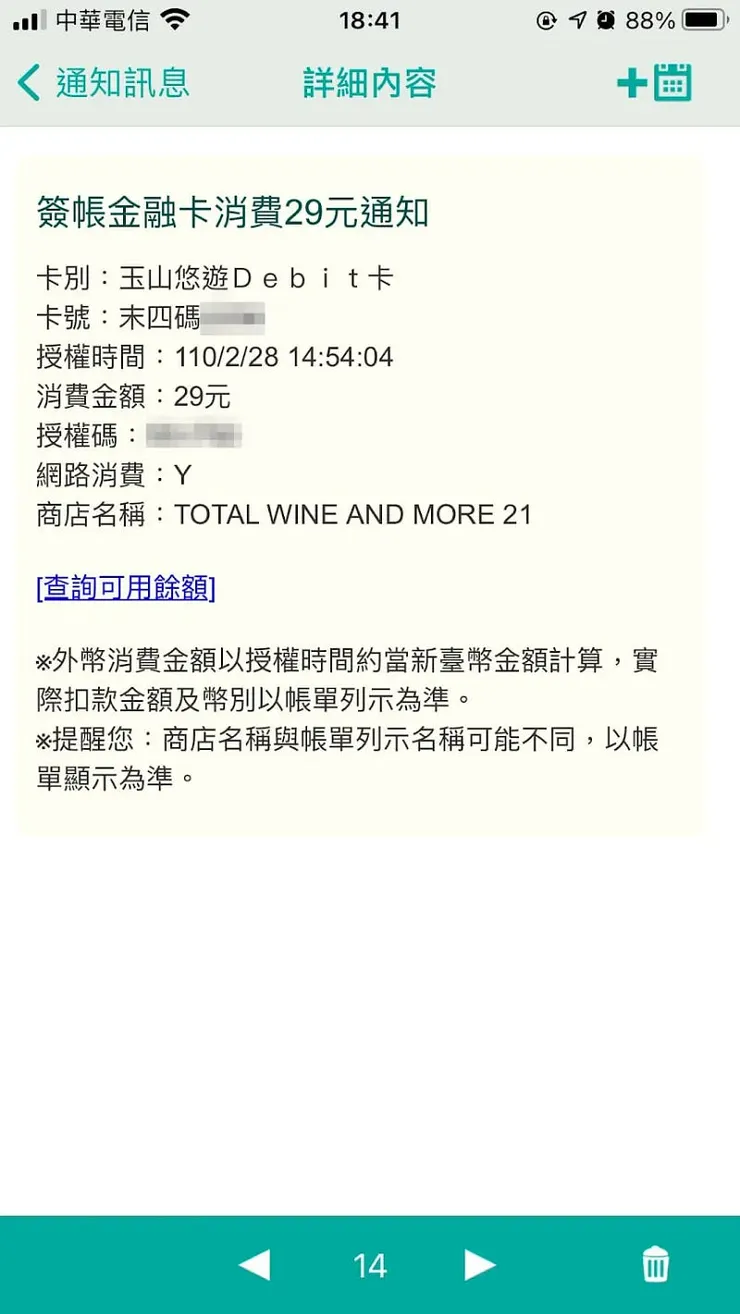Add this notification to the calendar
Screen dimensions: 740x1314
[655, 83]
